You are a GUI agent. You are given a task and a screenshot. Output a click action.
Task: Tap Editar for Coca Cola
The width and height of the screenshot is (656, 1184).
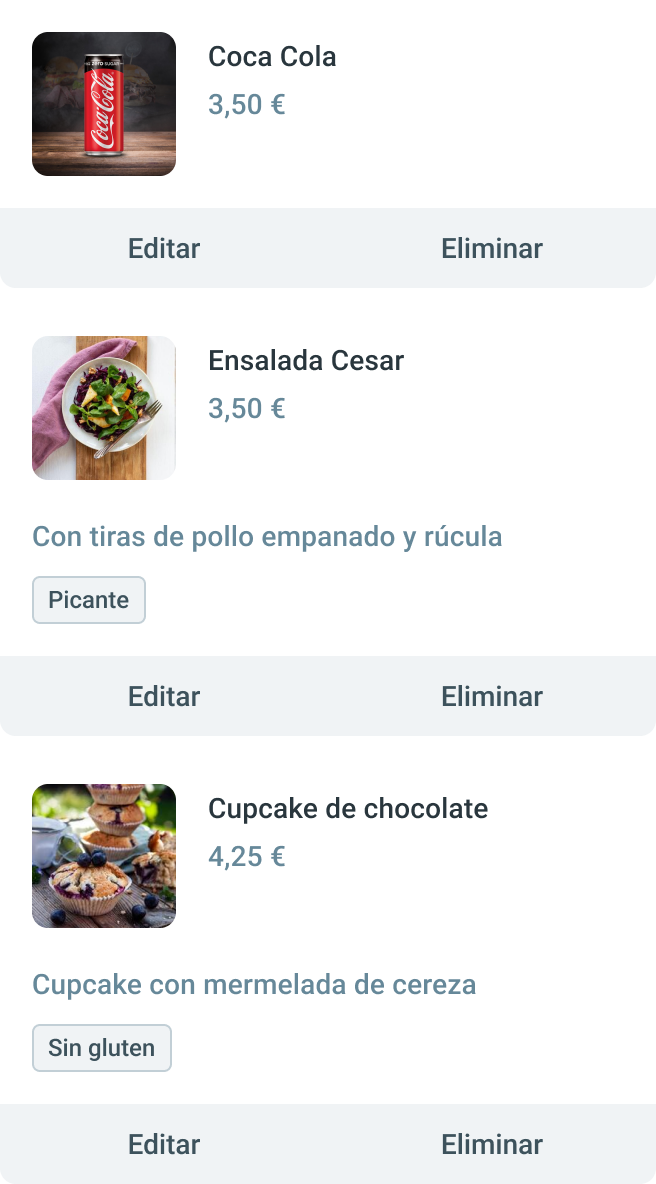[164, 248]
